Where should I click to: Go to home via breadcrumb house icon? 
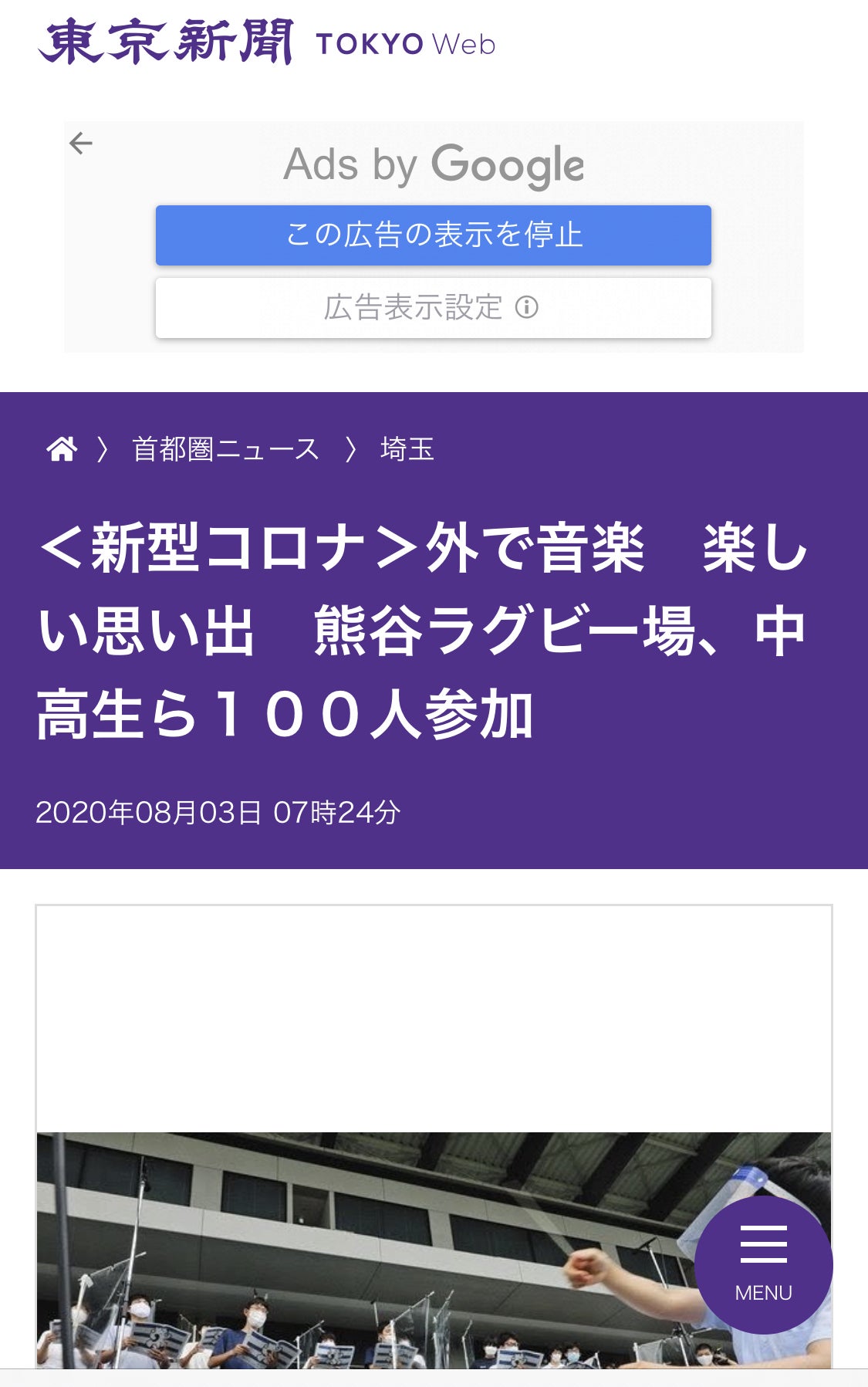pyautogui.click(x=62, y=448)
